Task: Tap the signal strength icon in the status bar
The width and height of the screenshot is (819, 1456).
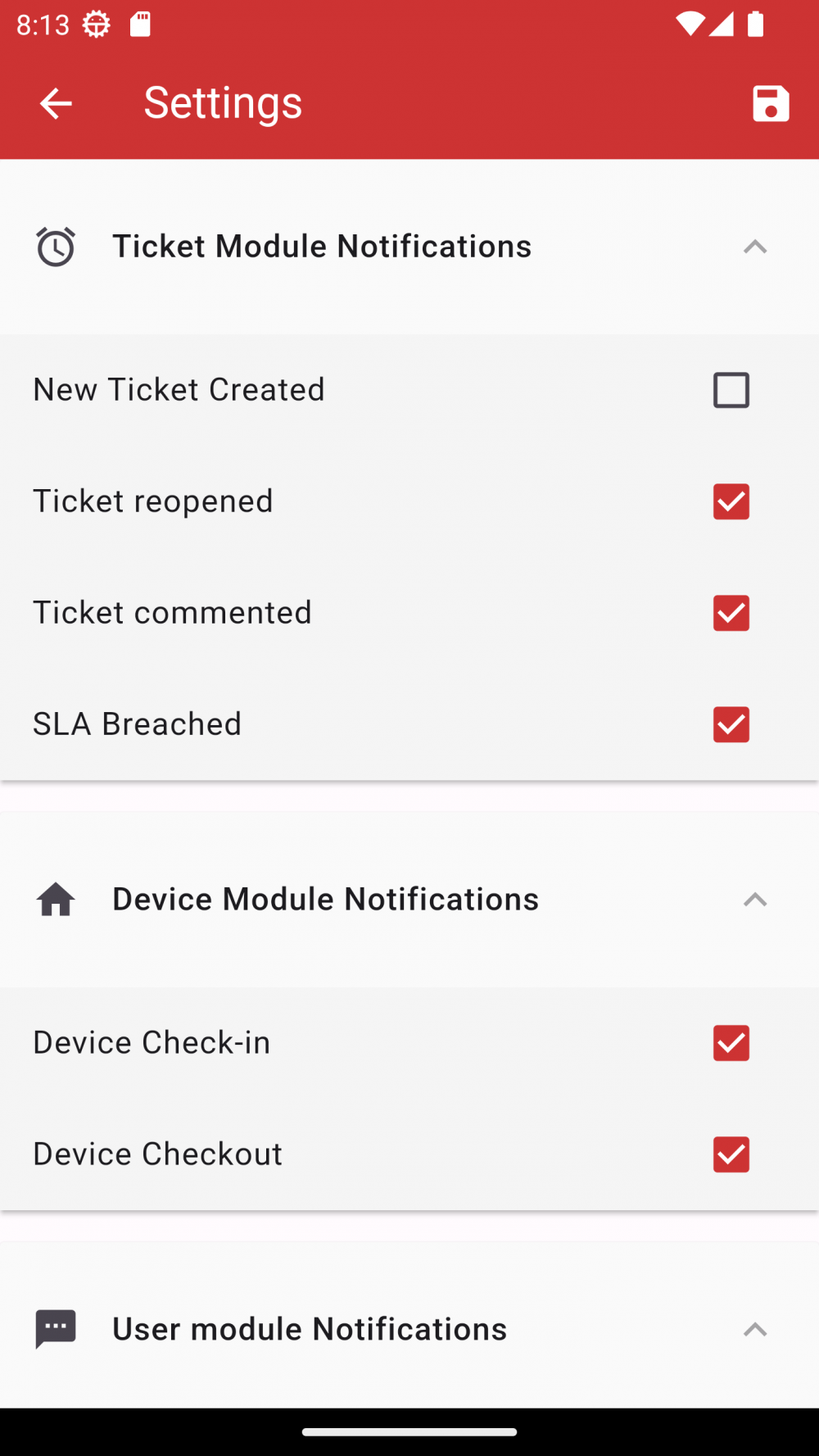Action: 722,25
